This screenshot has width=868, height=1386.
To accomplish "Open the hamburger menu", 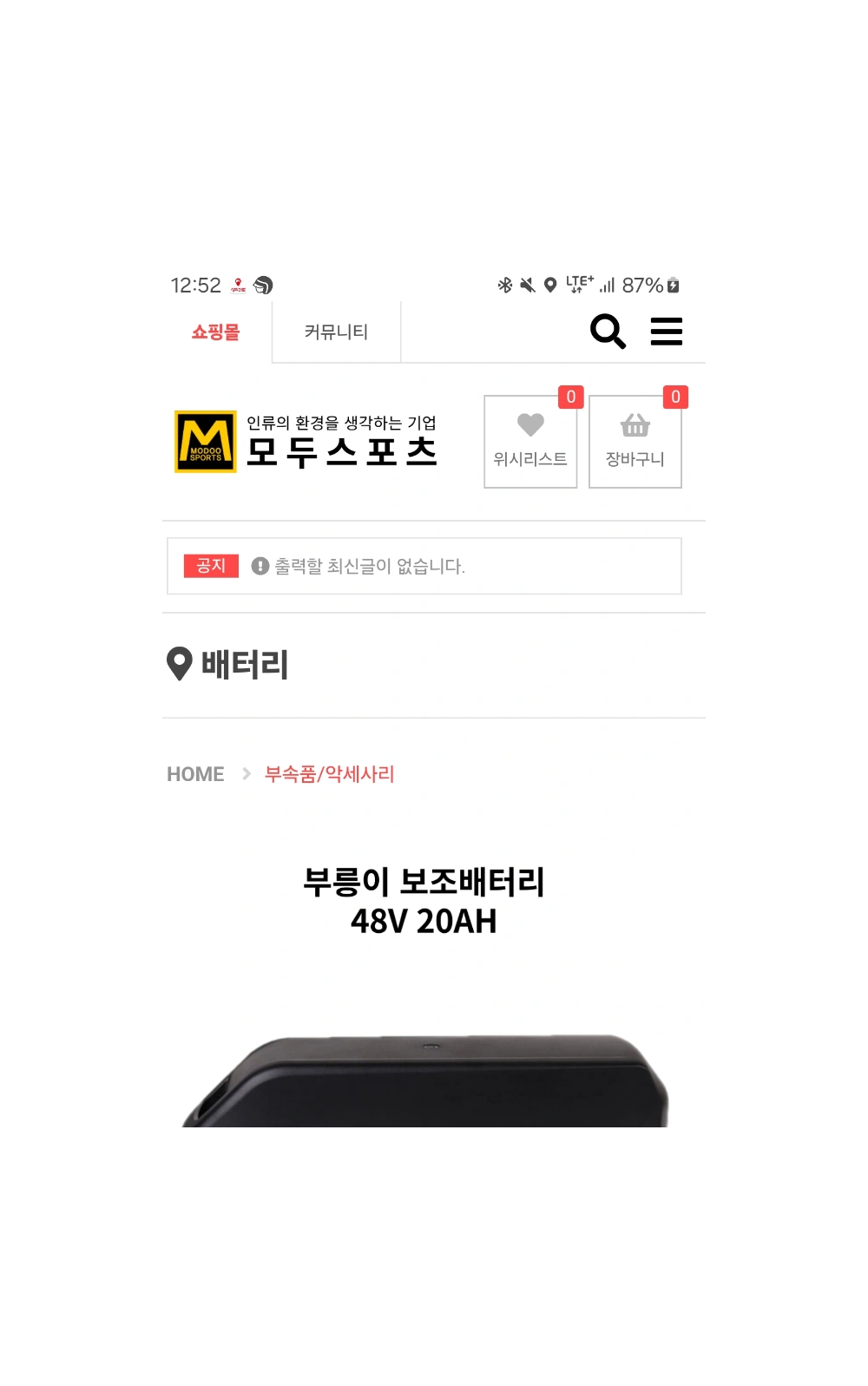I will pos(667,332).
